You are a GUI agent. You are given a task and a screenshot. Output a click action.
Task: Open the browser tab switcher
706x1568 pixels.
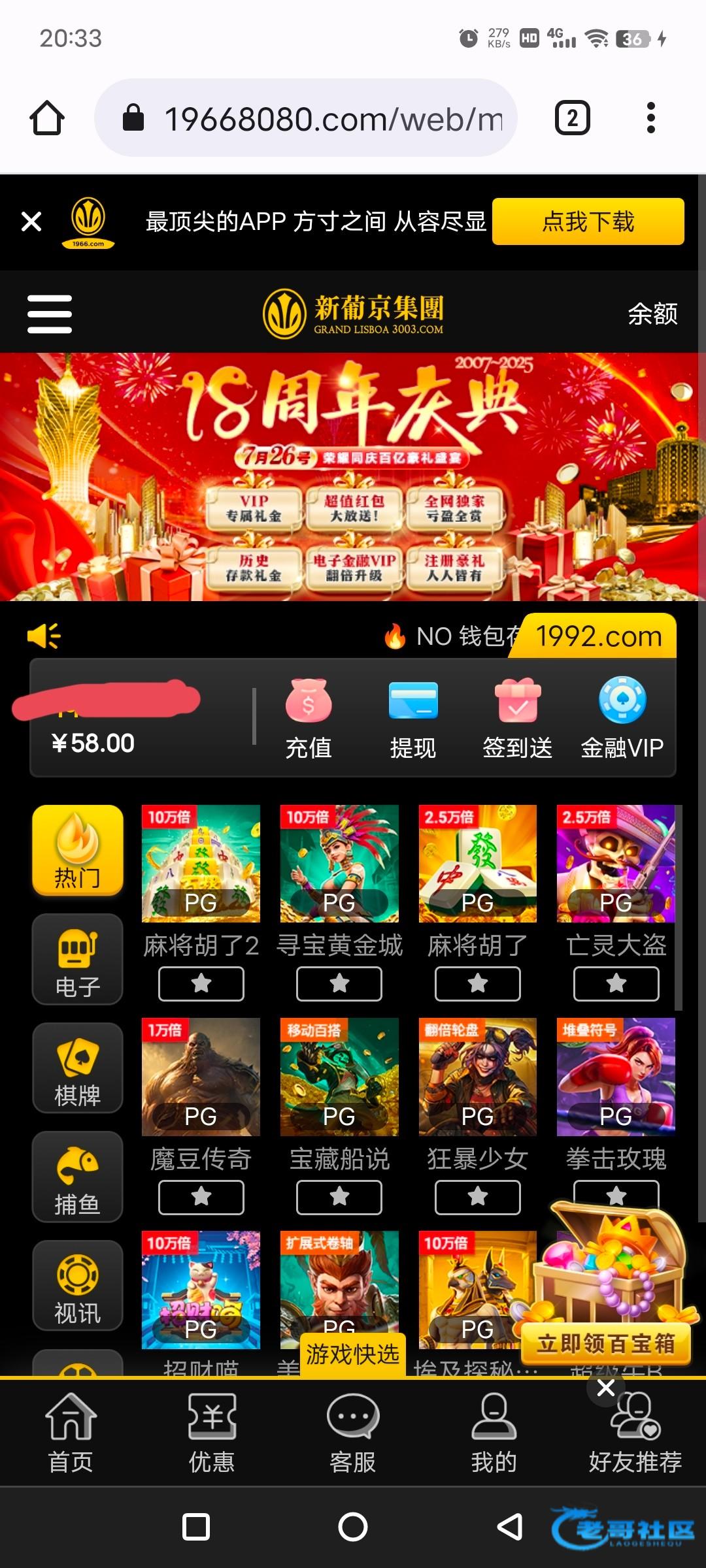pos(572,118)
